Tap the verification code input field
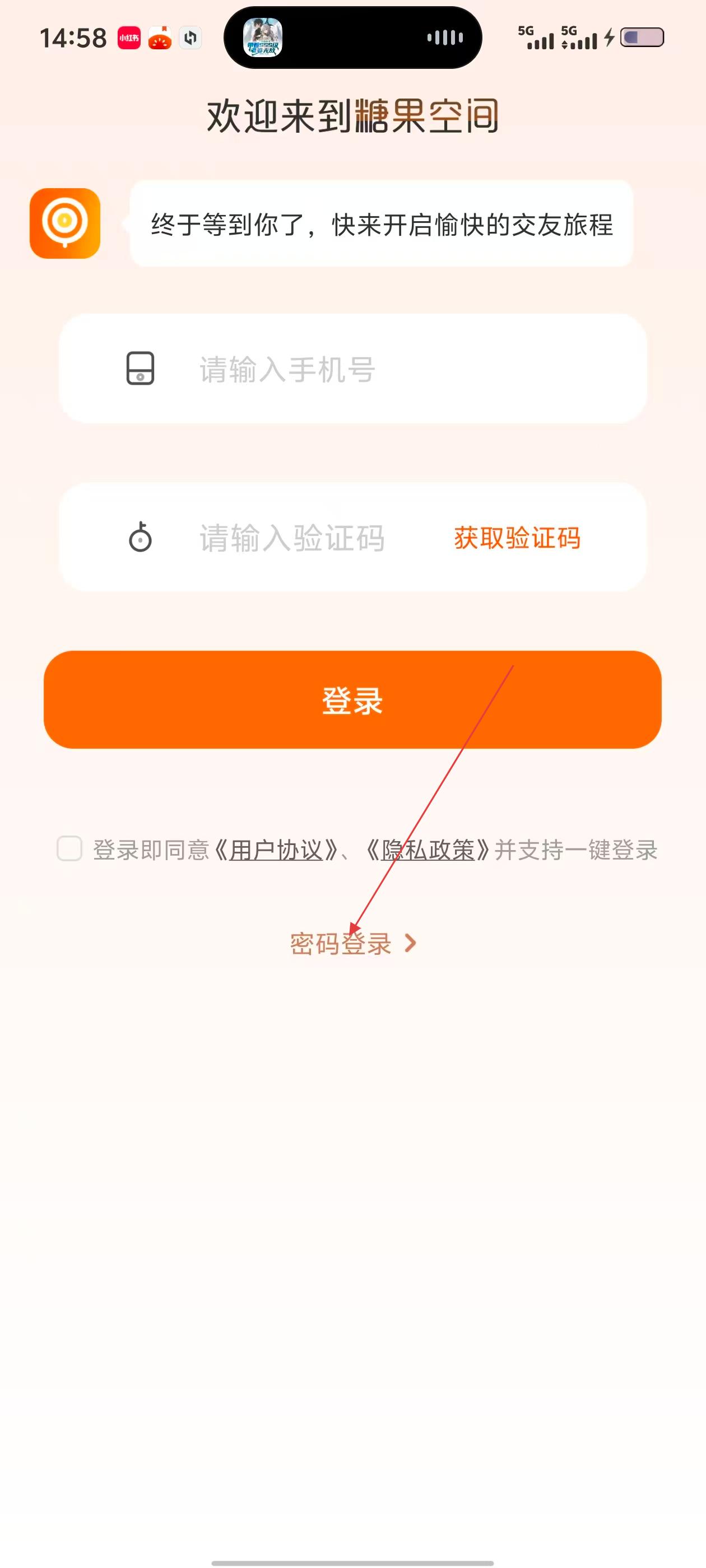 coord(292,538)
